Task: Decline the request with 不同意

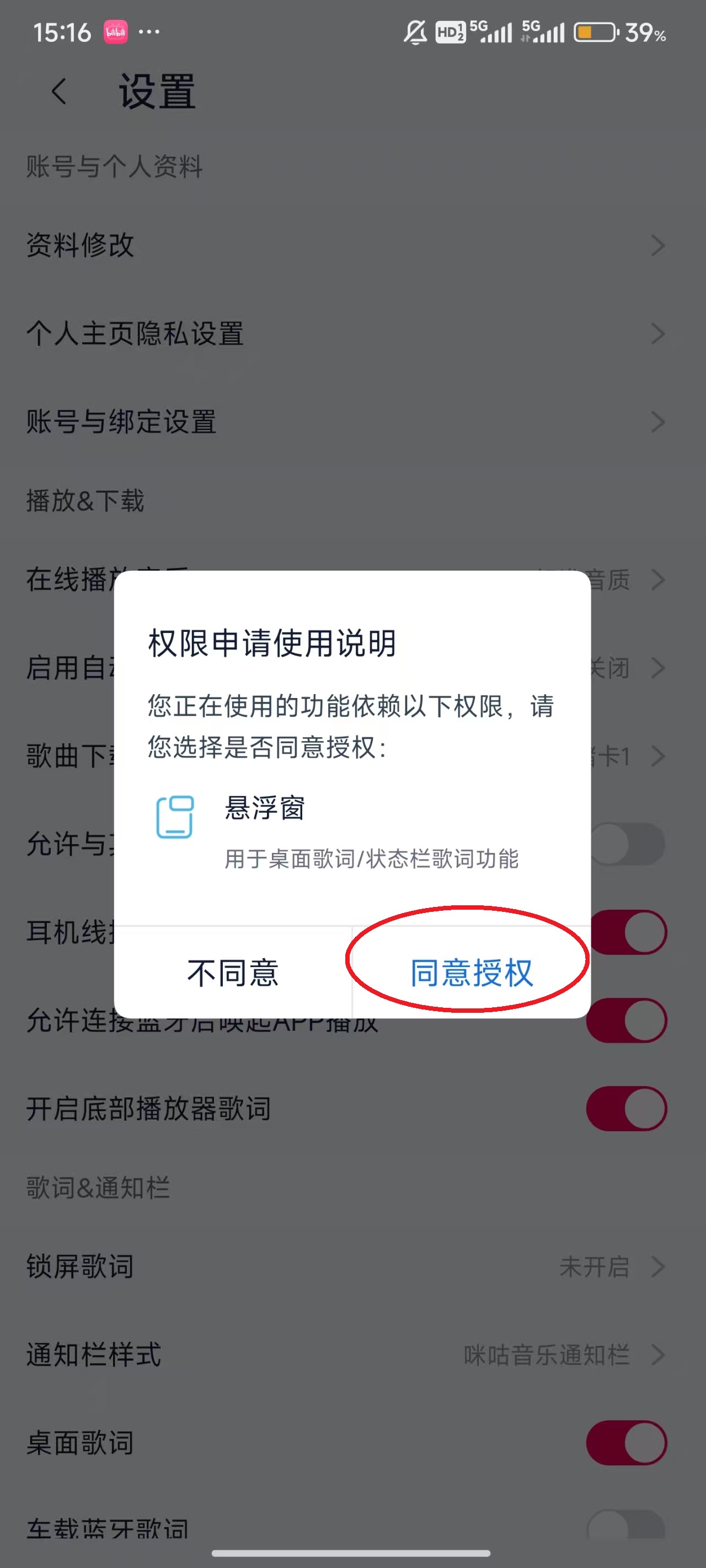Action: tap(233, 972)
